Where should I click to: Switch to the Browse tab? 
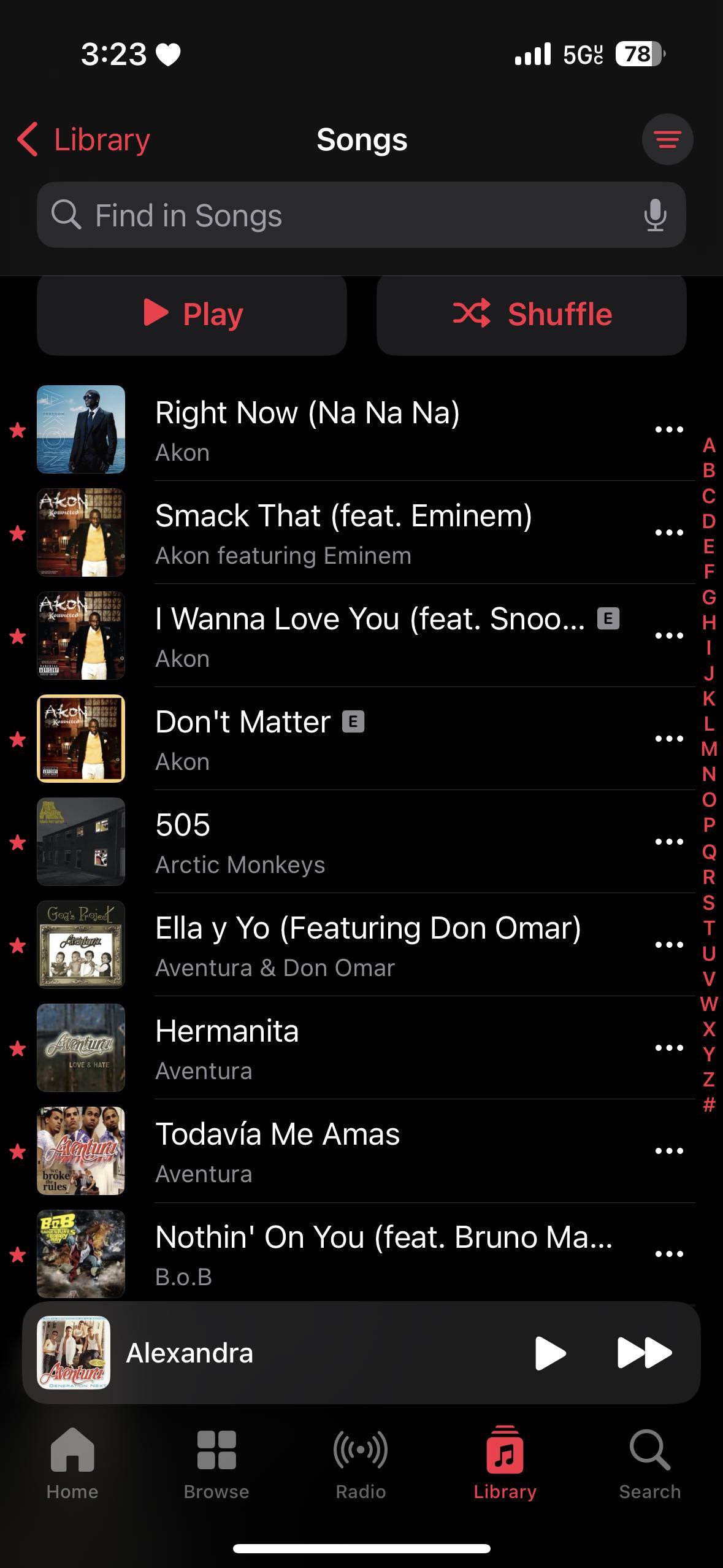216,1463
